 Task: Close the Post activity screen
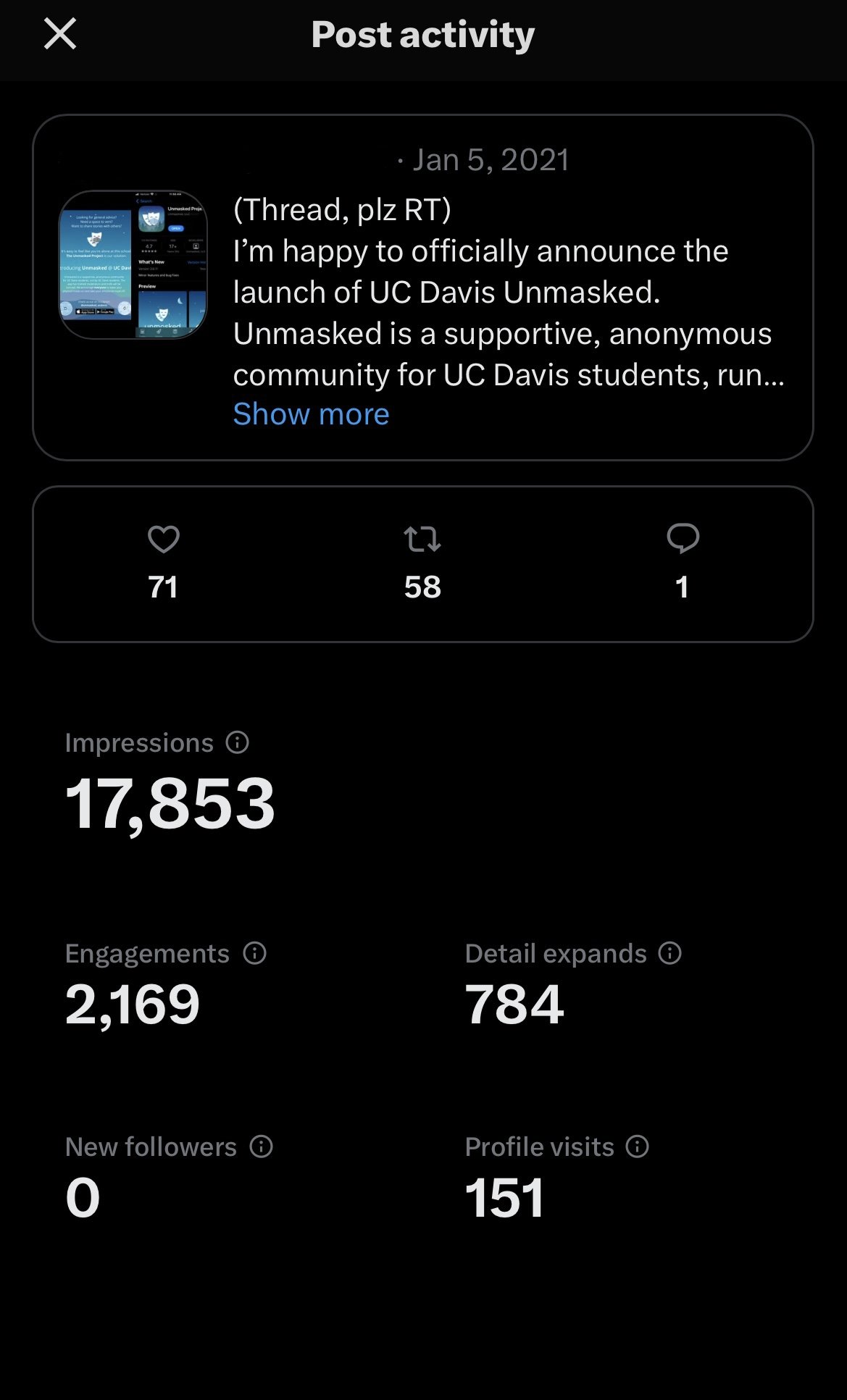tap(60, 34)
